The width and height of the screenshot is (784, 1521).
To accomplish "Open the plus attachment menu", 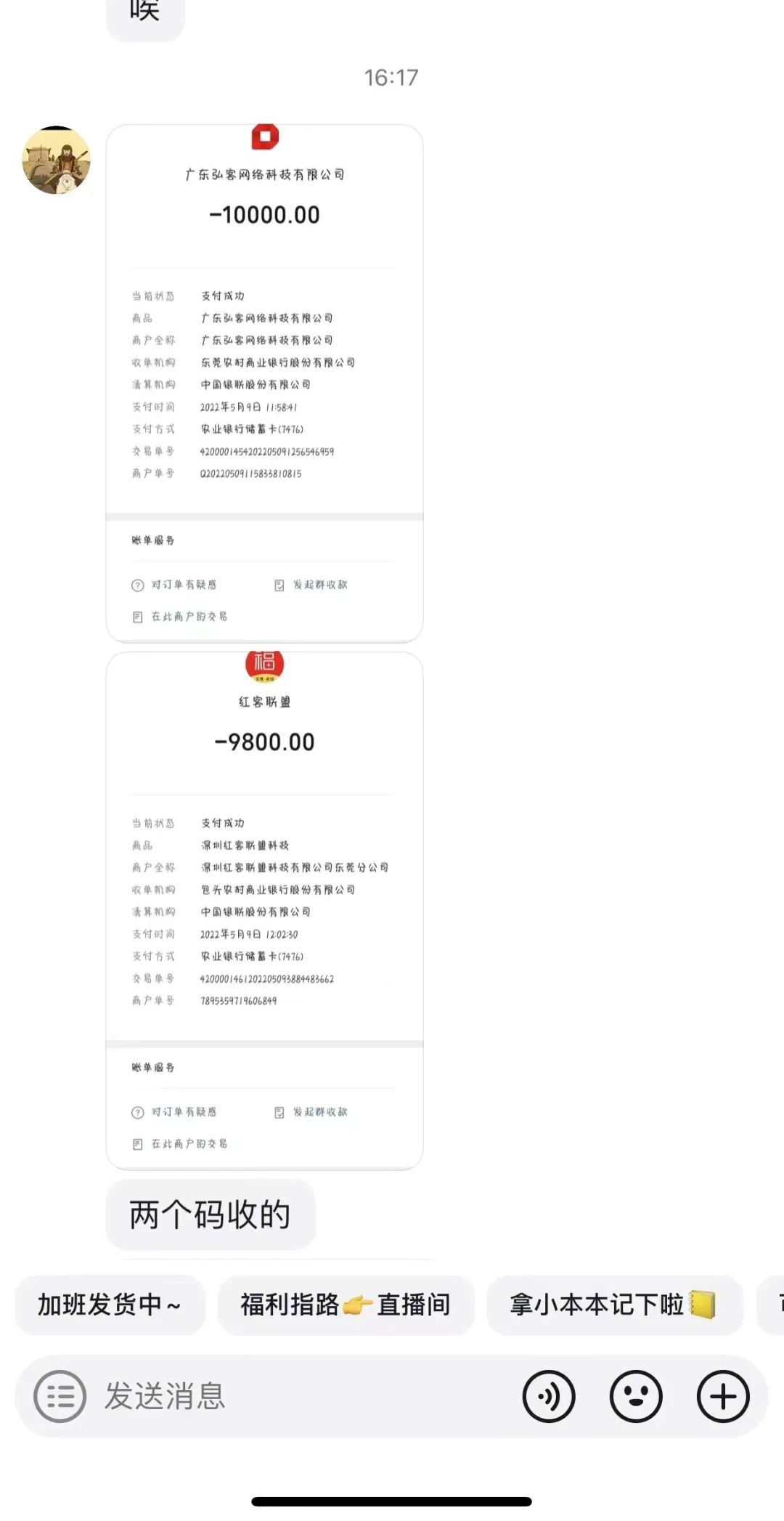I will click(723, 1396).
